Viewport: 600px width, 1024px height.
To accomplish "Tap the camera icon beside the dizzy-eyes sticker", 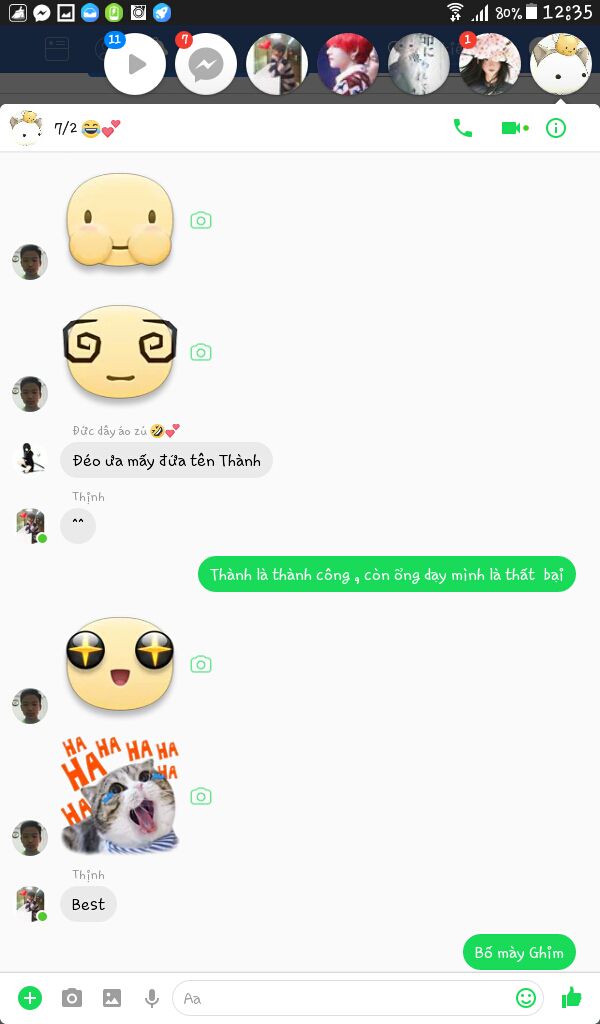I will pos(201,352).
